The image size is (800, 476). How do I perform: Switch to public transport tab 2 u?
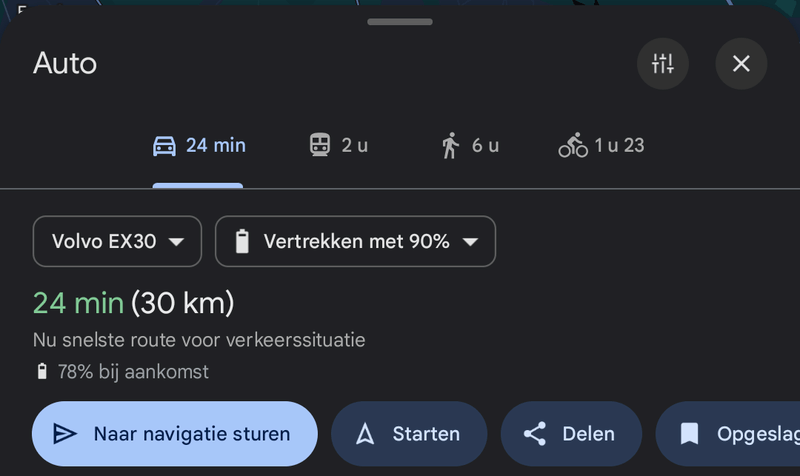tap(338, 146)
